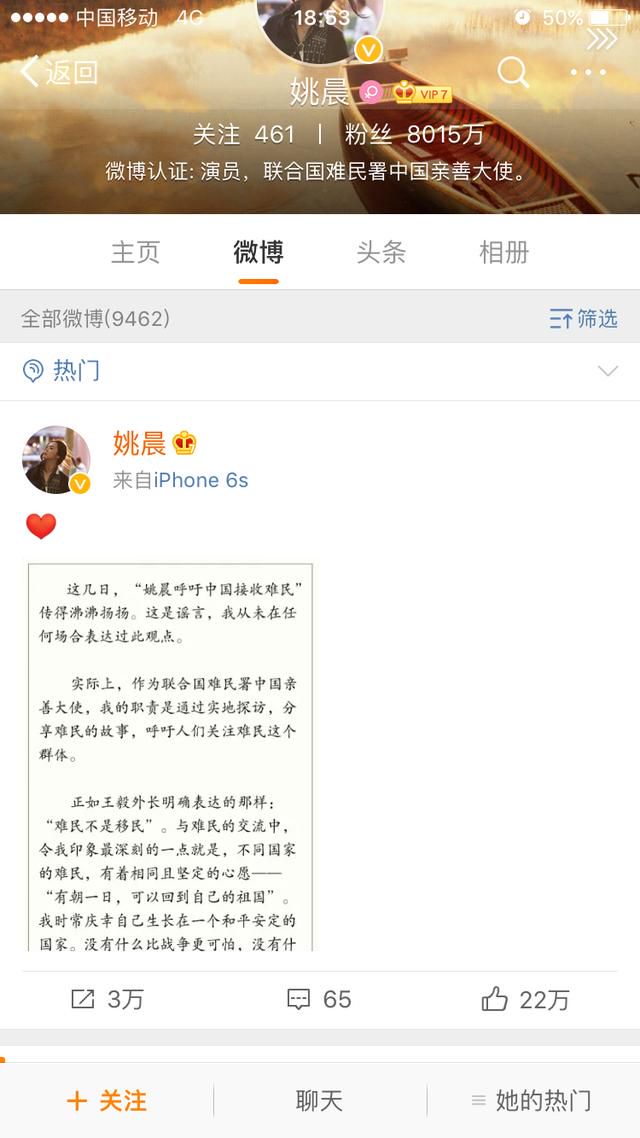Open the post's long text image
Screen dimensions: 640x1138
[169, 756]
